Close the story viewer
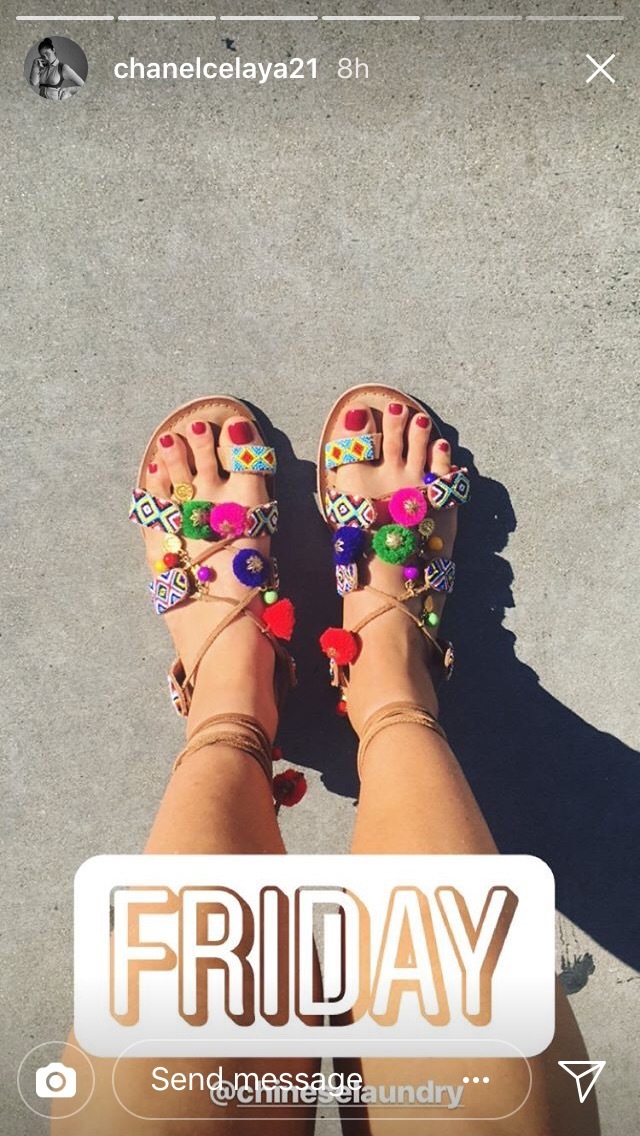 (x=600, y=69)
